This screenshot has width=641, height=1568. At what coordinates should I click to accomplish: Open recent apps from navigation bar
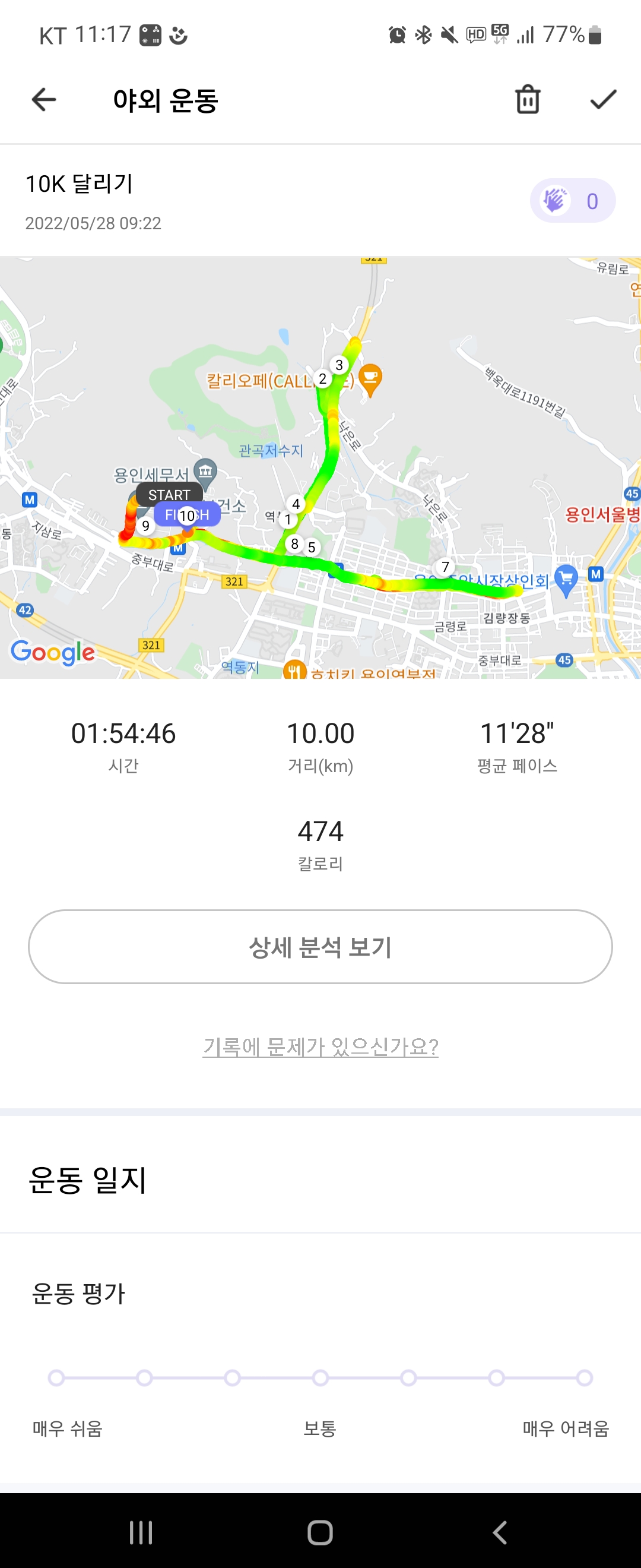coord(141,1532)
